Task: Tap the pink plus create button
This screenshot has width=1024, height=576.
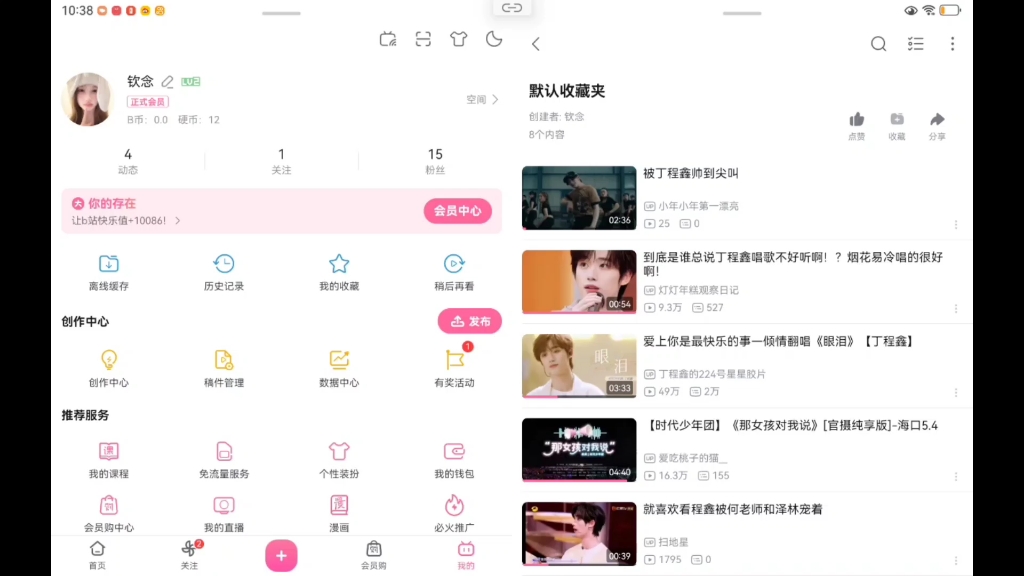Action: [x=281, y=555]
